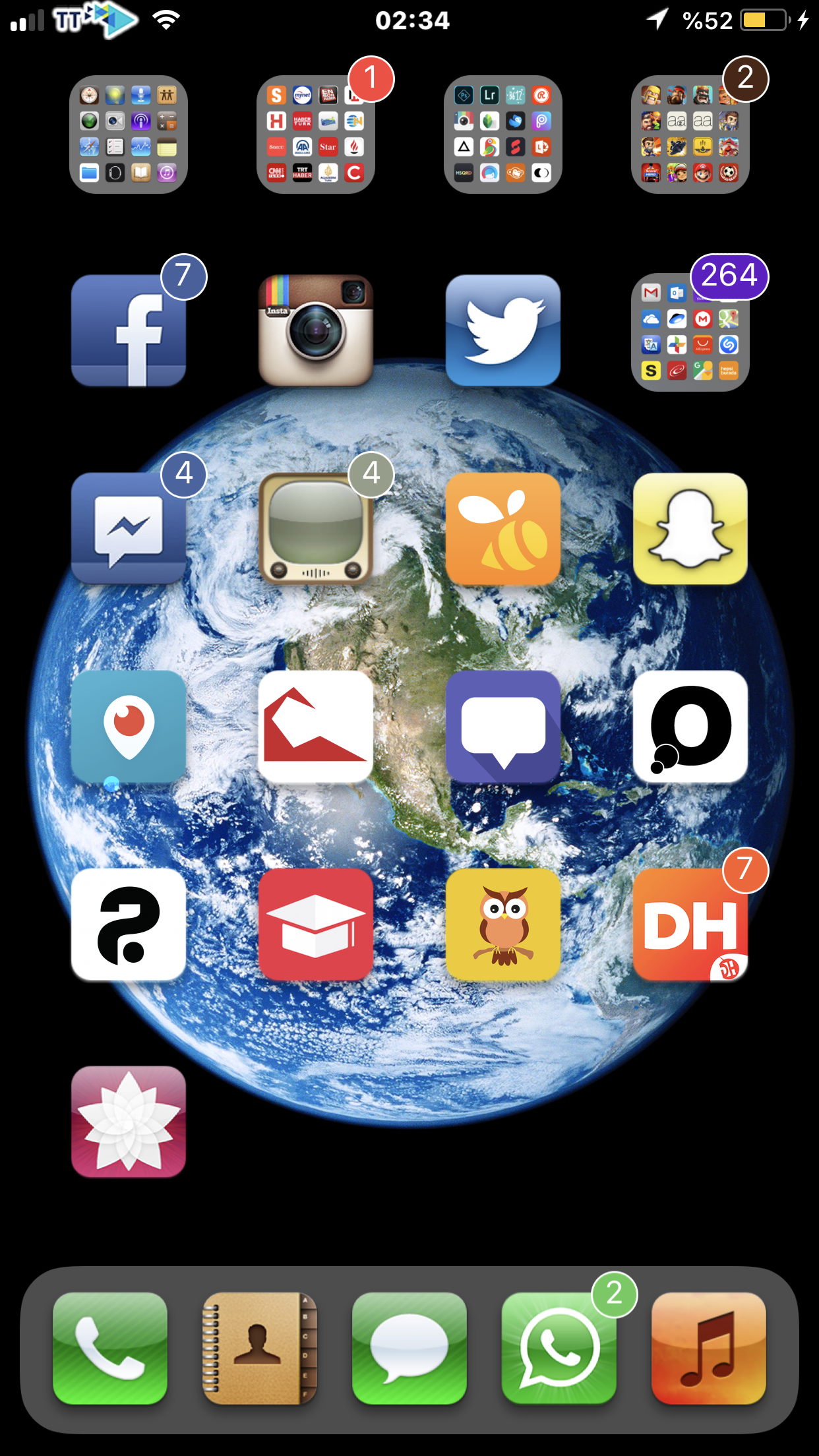
Task: Open the games folder
Action: (690, 134)
